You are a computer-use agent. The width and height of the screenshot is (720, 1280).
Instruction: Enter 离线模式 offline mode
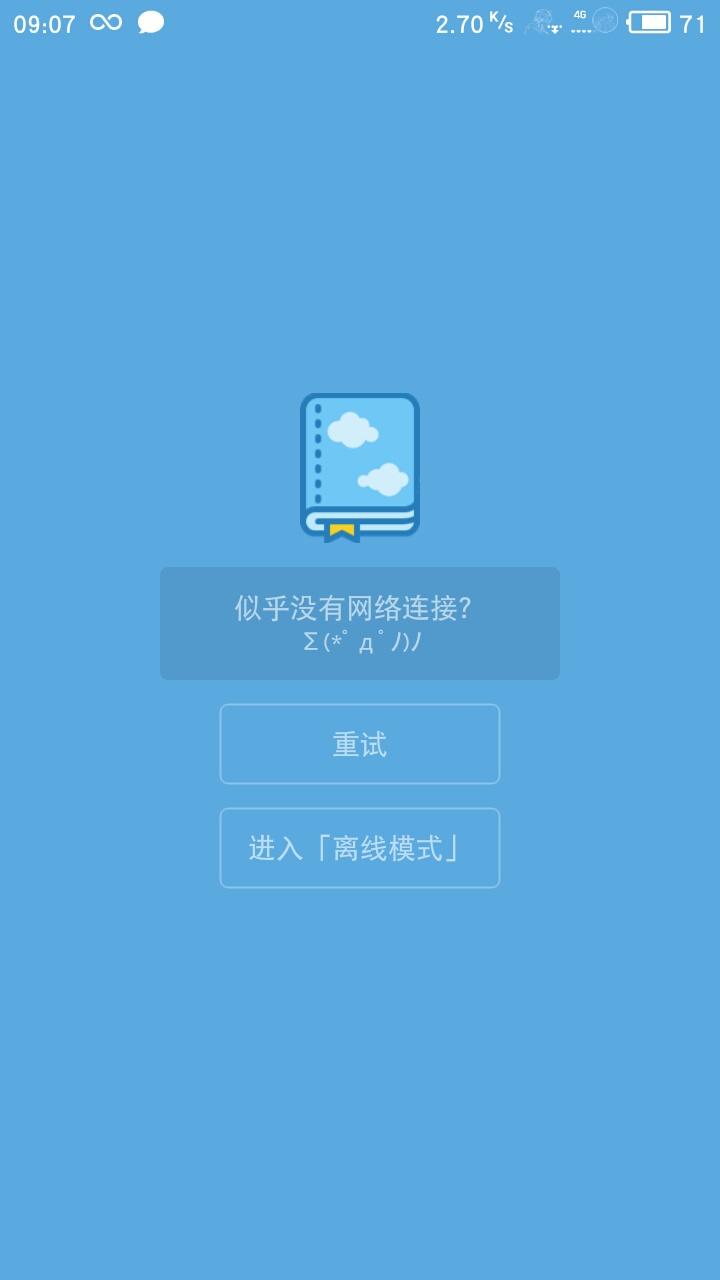[x=360, y=848]
